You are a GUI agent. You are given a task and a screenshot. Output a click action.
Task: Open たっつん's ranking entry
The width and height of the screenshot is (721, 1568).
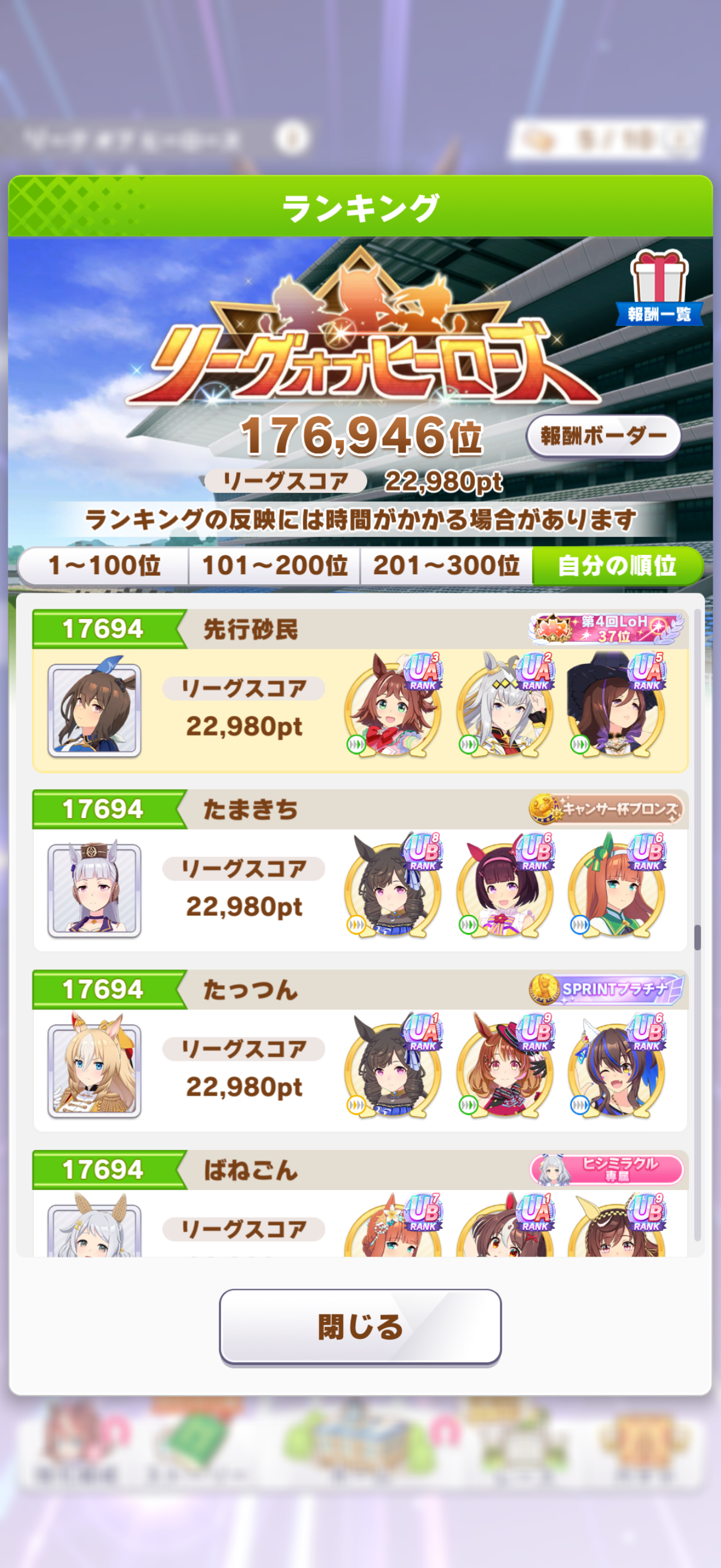[359, 1051]
